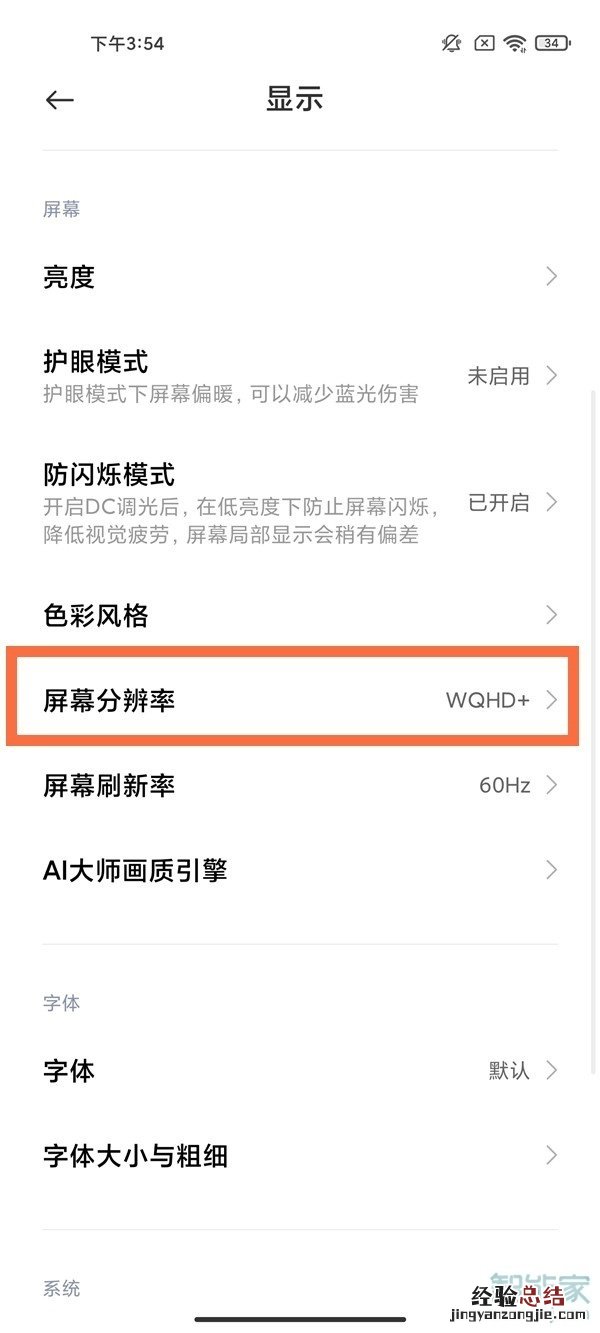The width and height of the screenshot is (600, 1333).
Task: Open 屏幕刷新率 settings
Action: (x=300, y=785)
